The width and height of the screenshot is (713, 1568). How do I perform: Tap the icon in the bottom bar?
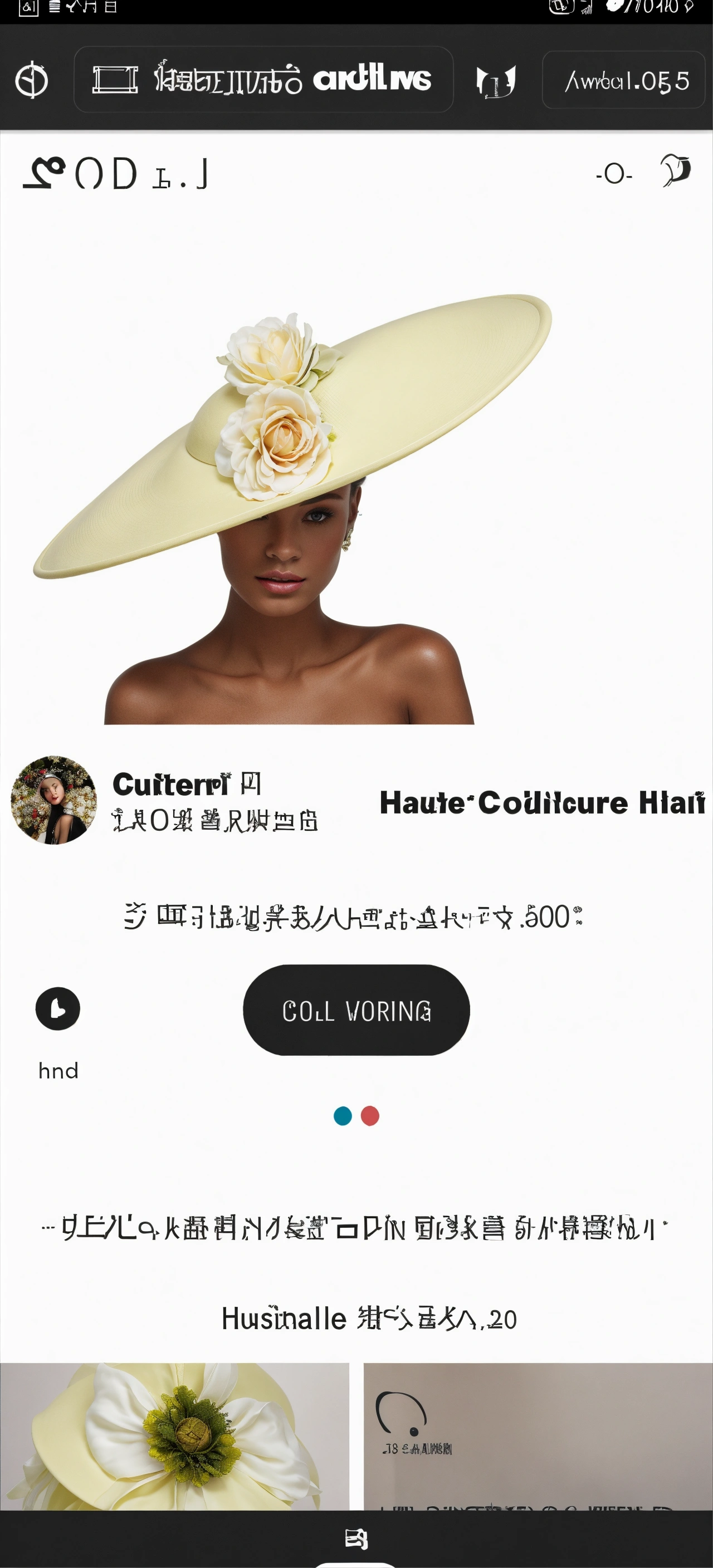(x=356, y=1538)
